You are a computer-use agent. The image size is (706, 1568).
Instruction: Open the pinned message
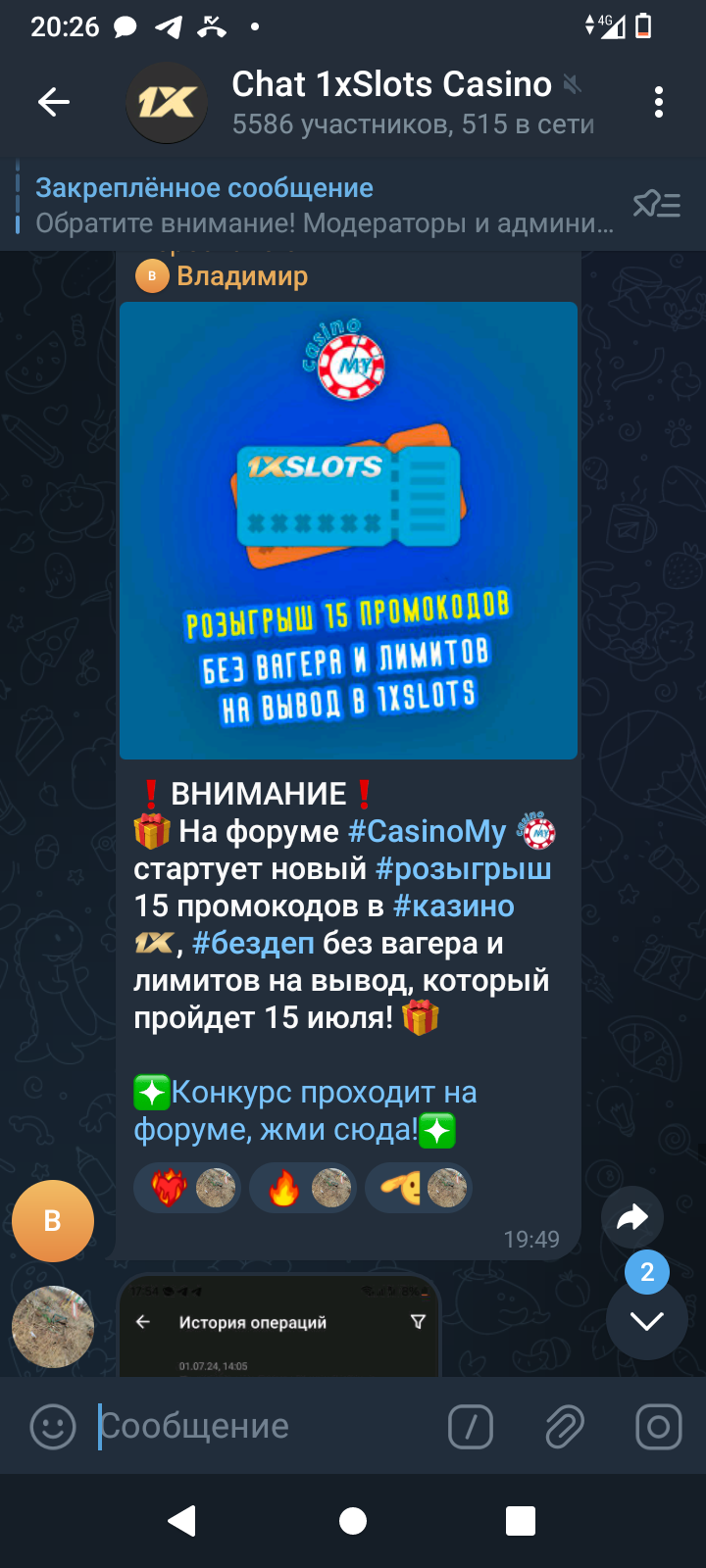324,205
